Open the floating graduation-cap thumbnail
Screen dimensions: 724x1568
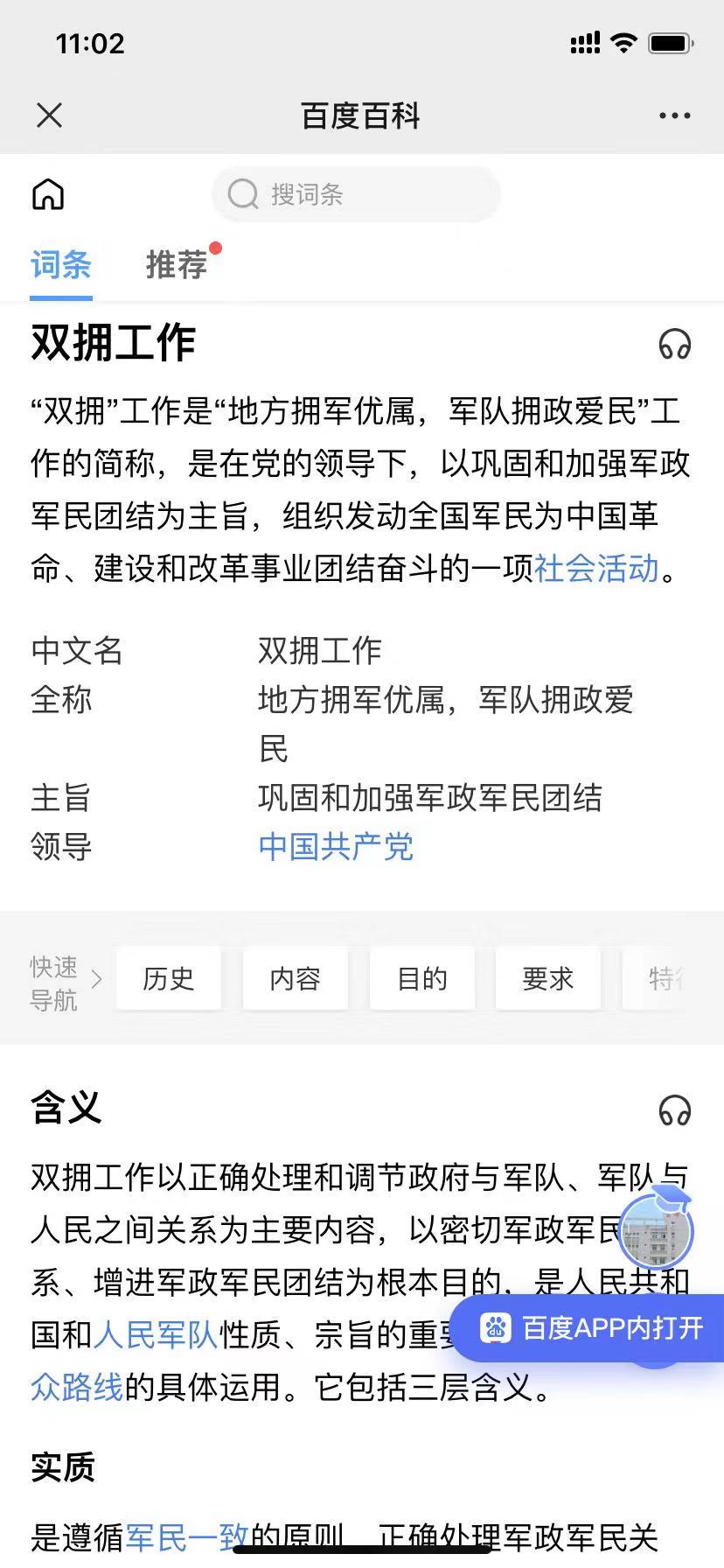coord(656,1230)
